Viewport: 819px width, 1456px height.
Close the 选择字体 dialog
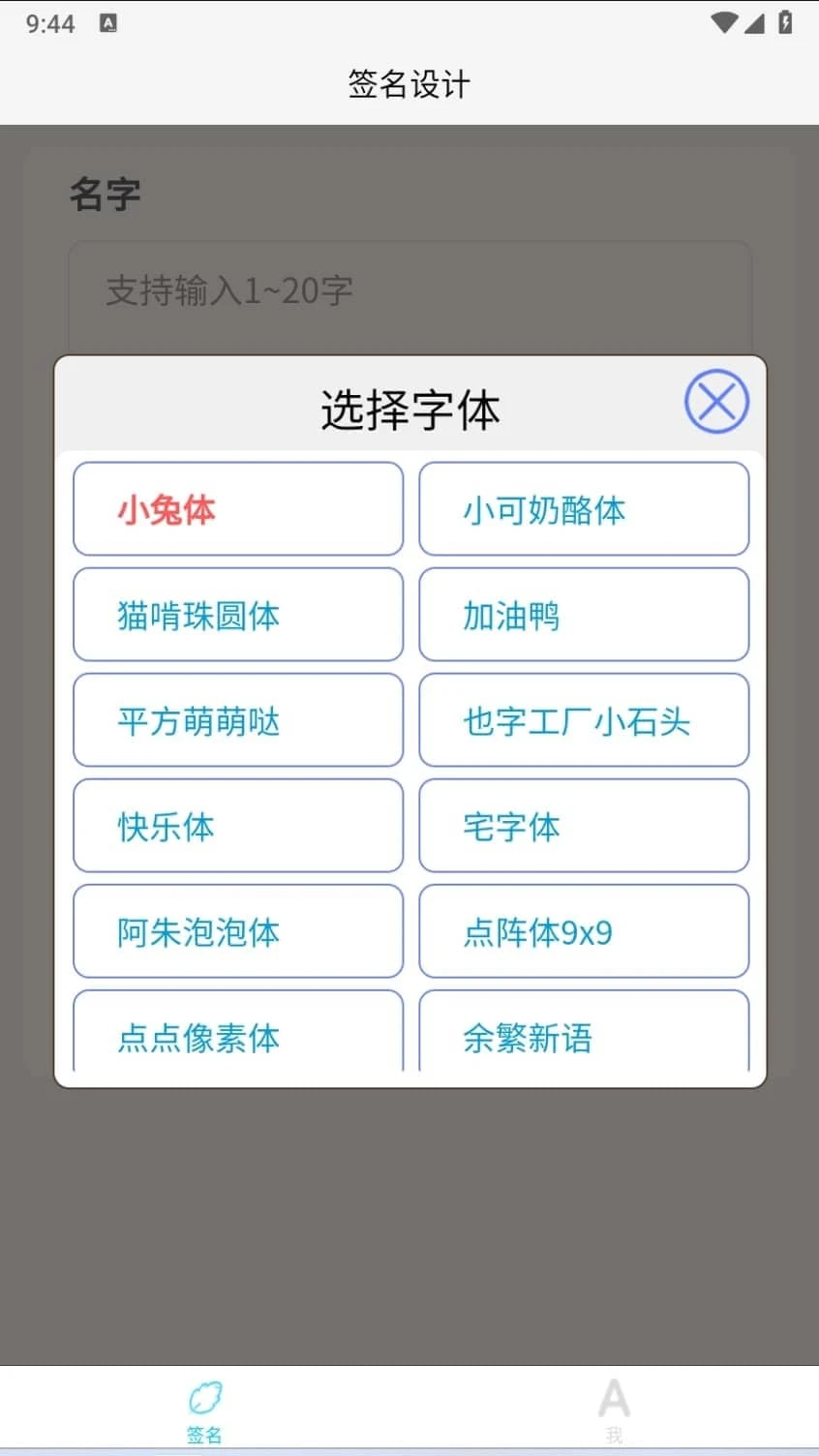click(x=716, y=402)
